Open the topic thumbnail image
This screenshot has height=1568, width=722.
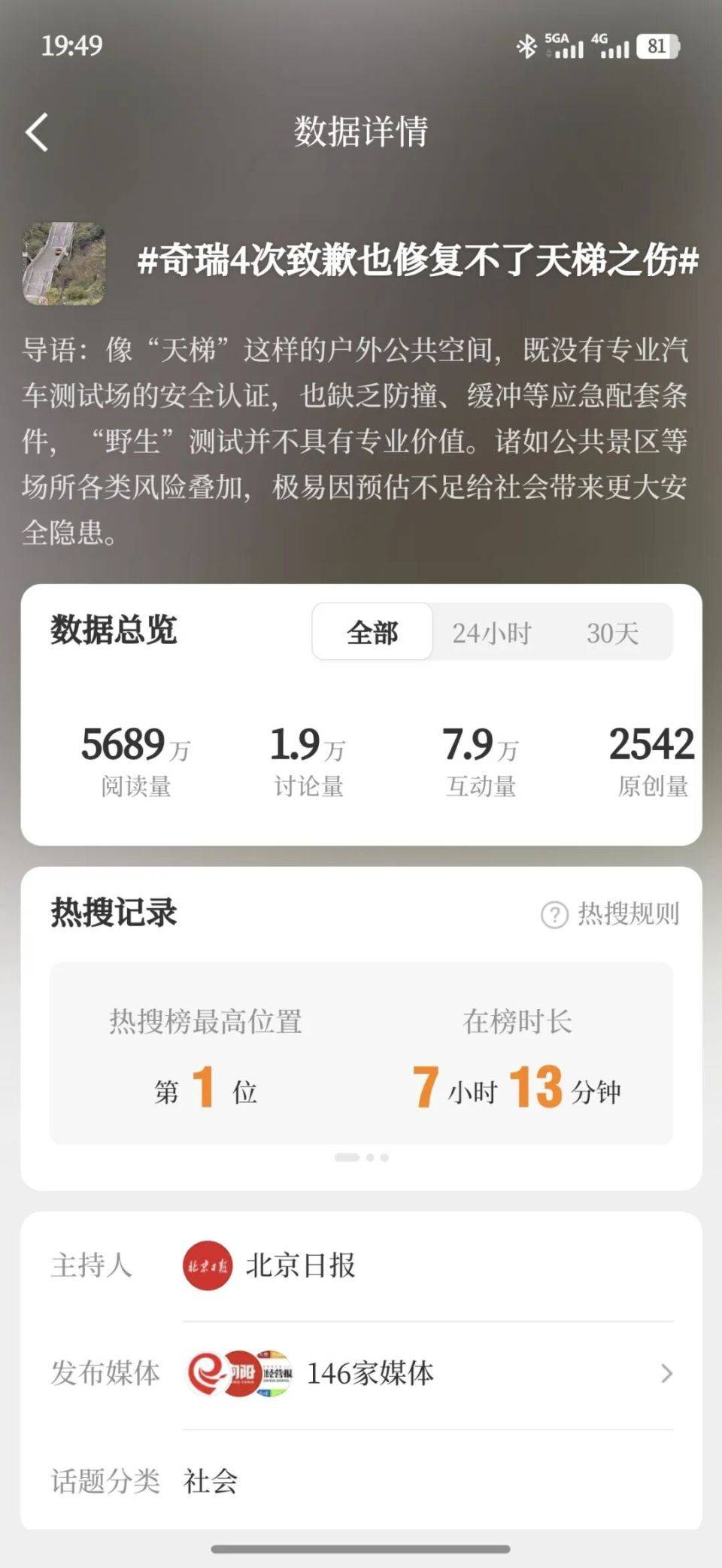[x=64, y=263]
